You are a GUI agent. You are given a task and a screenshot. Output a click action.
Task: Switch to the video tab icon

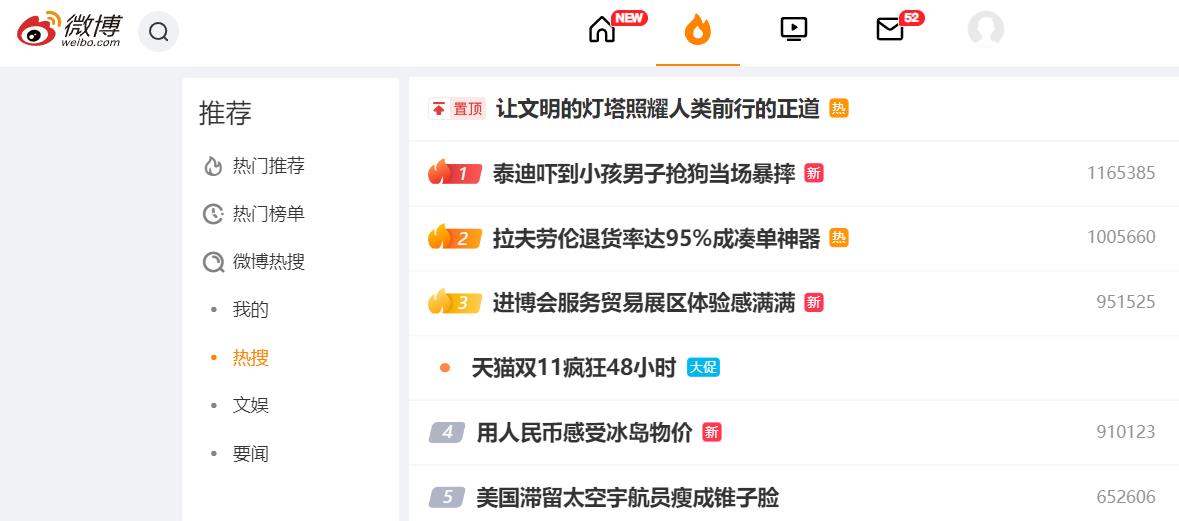793,30
